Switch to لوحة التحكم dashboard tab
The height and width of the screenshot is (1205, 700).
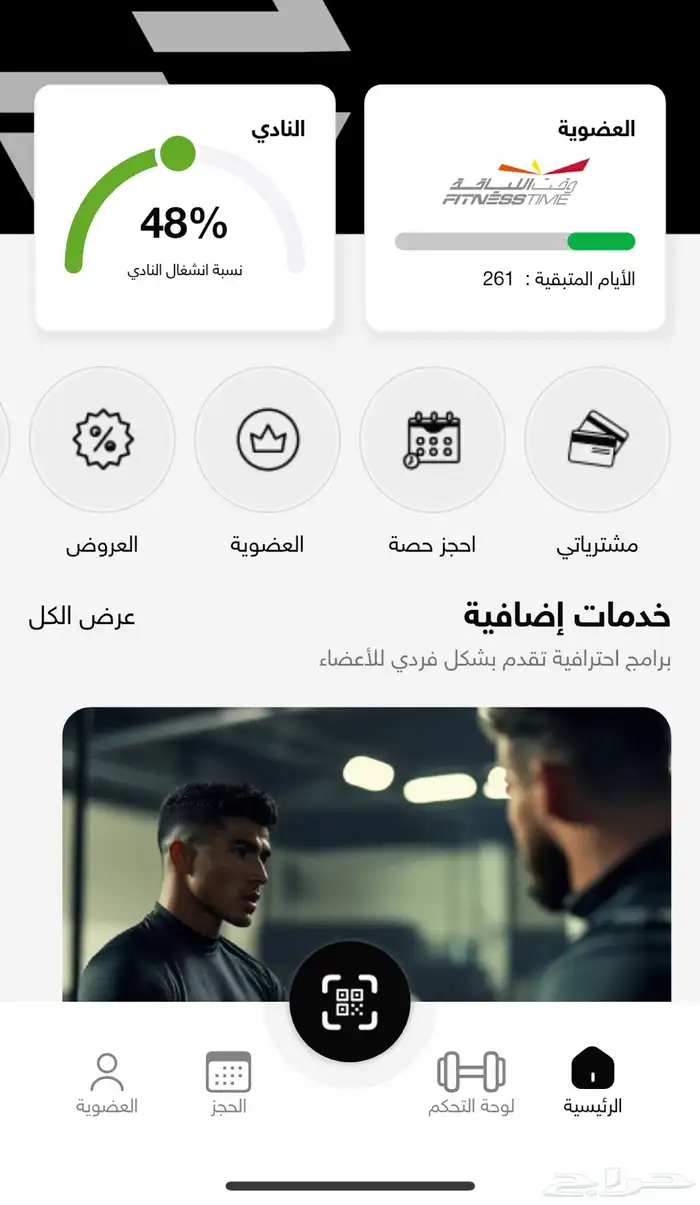click(x=471, y=1081)
